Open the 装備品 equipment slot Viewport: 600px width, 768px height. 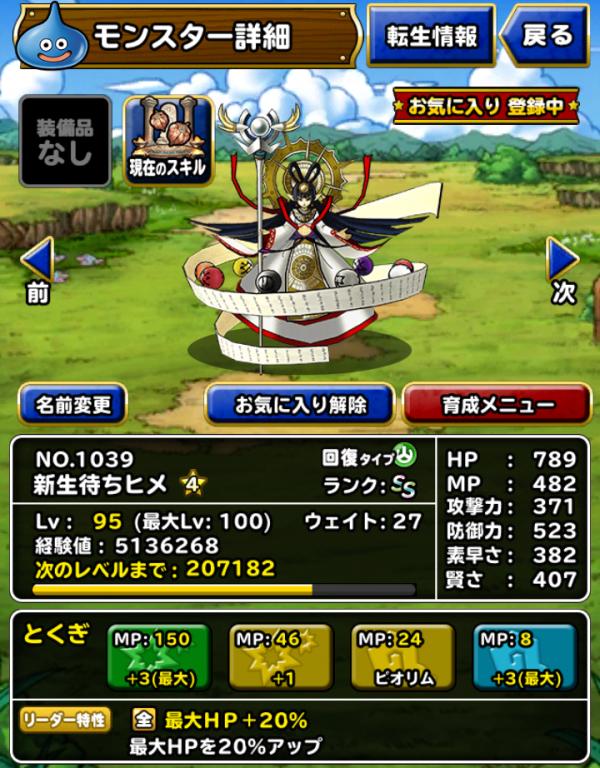click(65, 141)
